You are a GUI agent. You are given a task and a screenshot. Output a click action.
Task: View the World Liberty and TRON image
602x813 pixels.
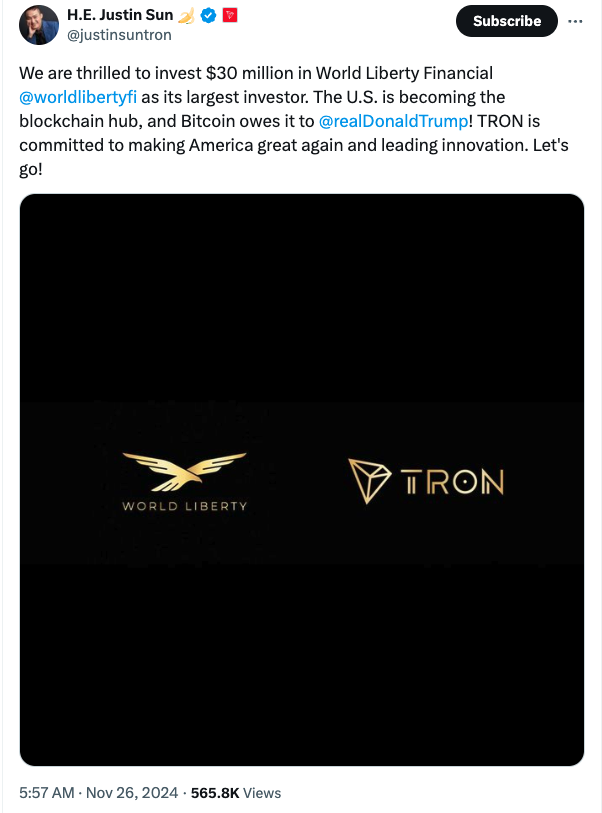301,480
